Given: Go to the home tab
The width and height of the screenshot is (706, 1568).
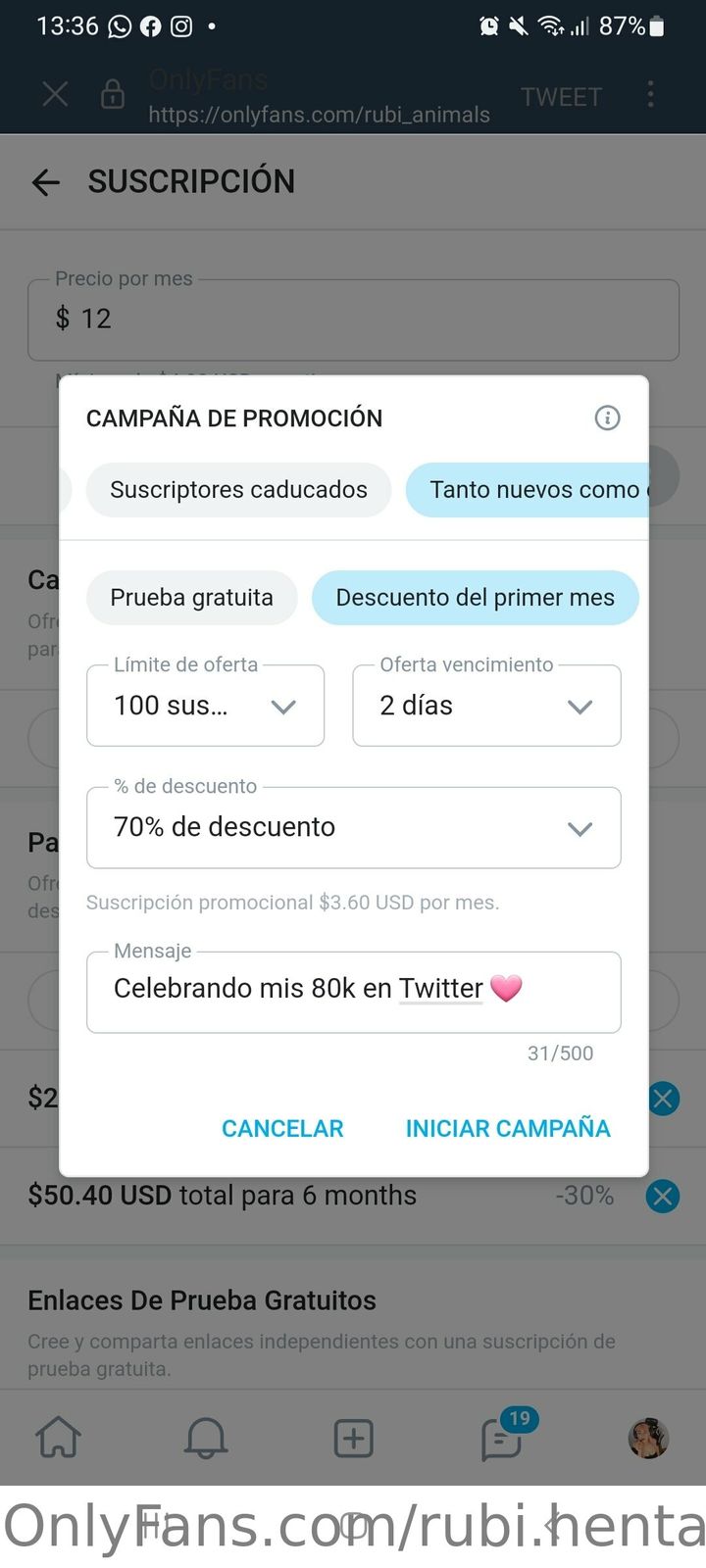Looking at the screenshot, I should coord(59,1439).
